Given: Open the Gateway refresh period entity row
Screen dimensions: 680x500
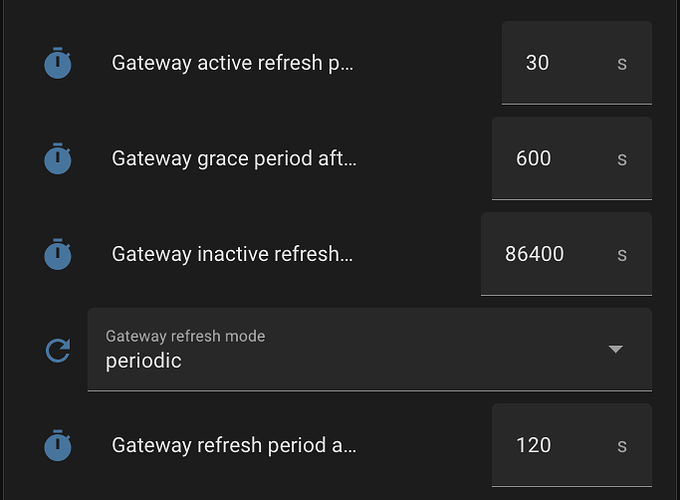Looking at the screenshot, I should tap(232, 445).
